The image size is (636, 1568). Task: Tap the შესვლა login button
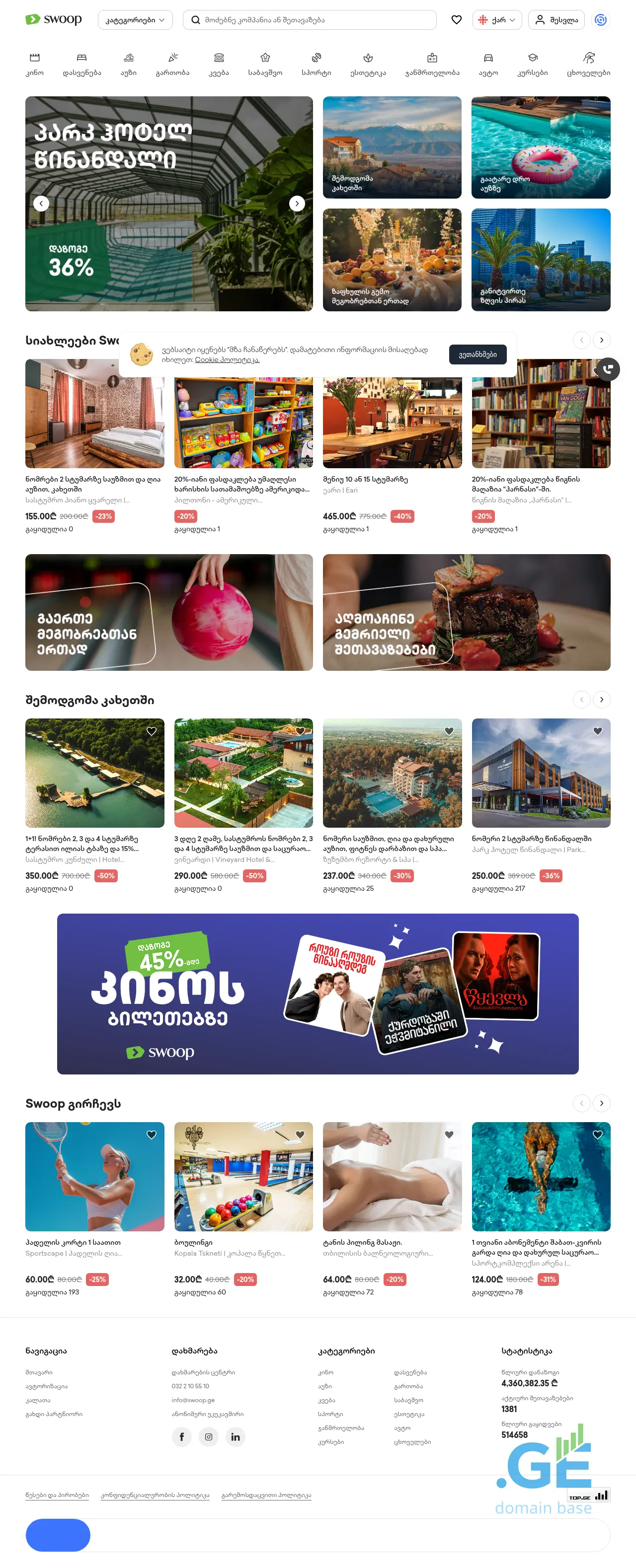pos(556,20)
